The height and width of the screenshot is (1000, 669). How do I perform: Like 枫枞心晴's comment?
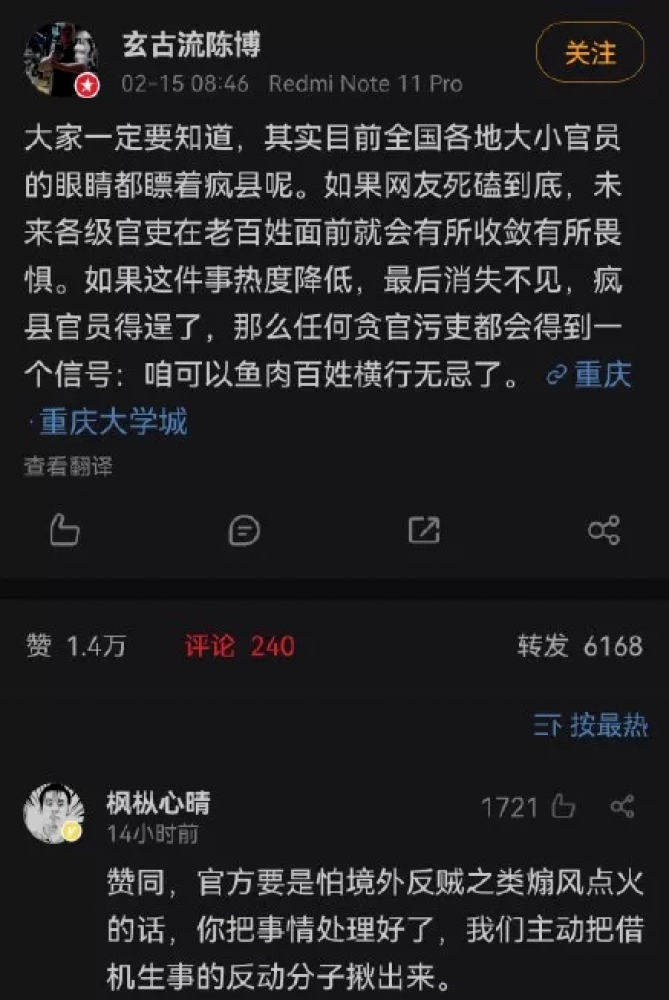point(561,807)
